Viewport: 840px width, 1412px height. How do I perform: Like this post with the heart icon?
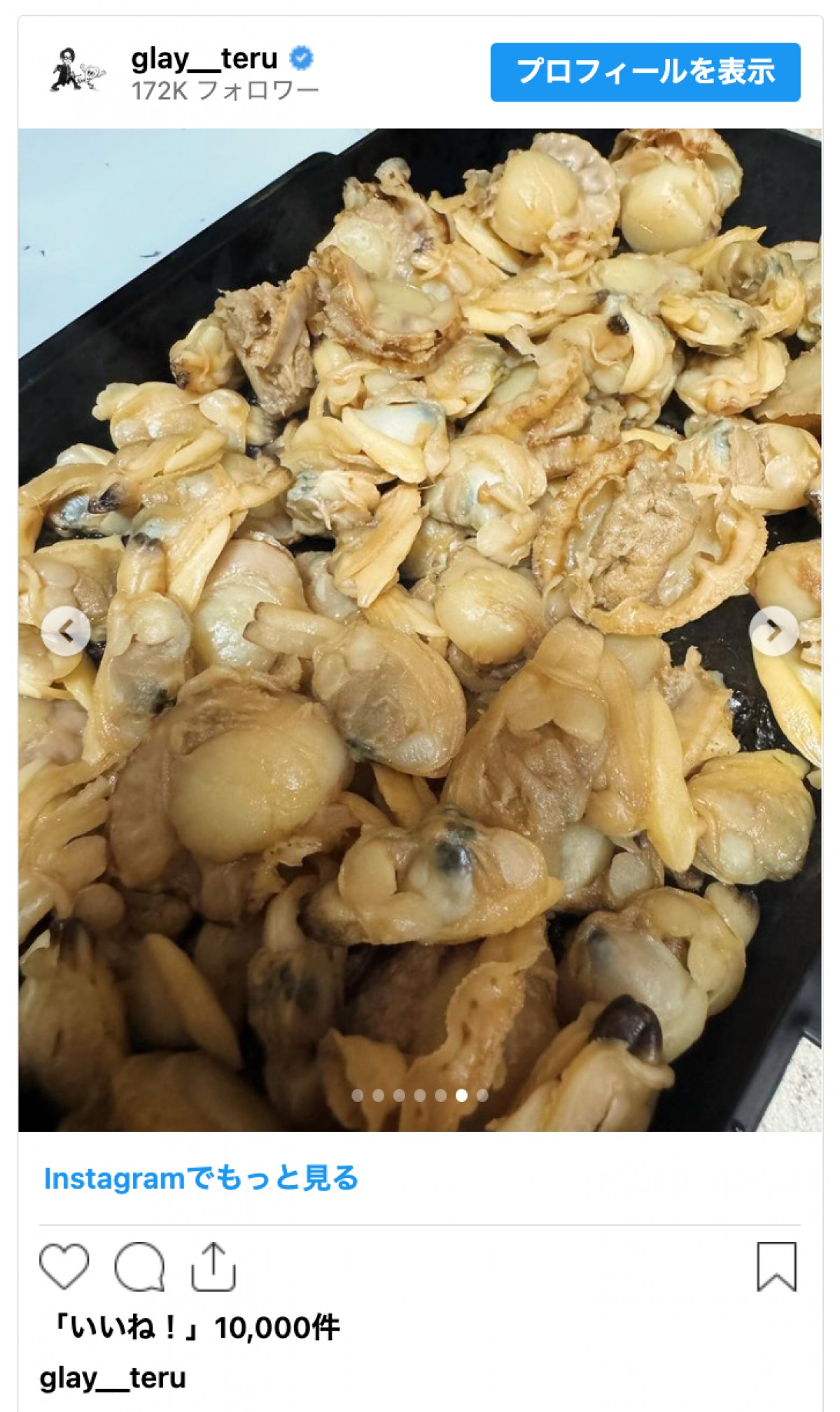point(64,1266)
